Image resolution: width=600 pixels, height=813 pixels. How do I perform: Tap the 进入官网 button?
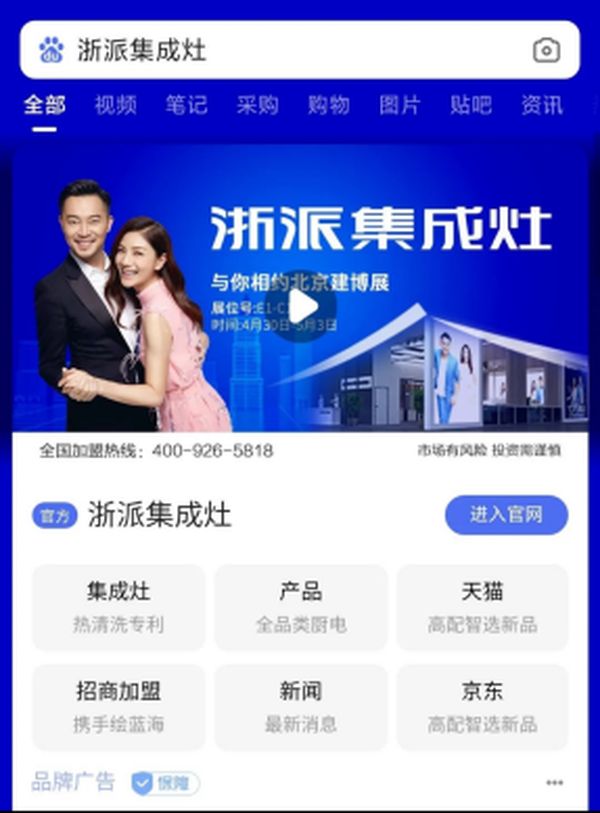click(x=506, y=515)
